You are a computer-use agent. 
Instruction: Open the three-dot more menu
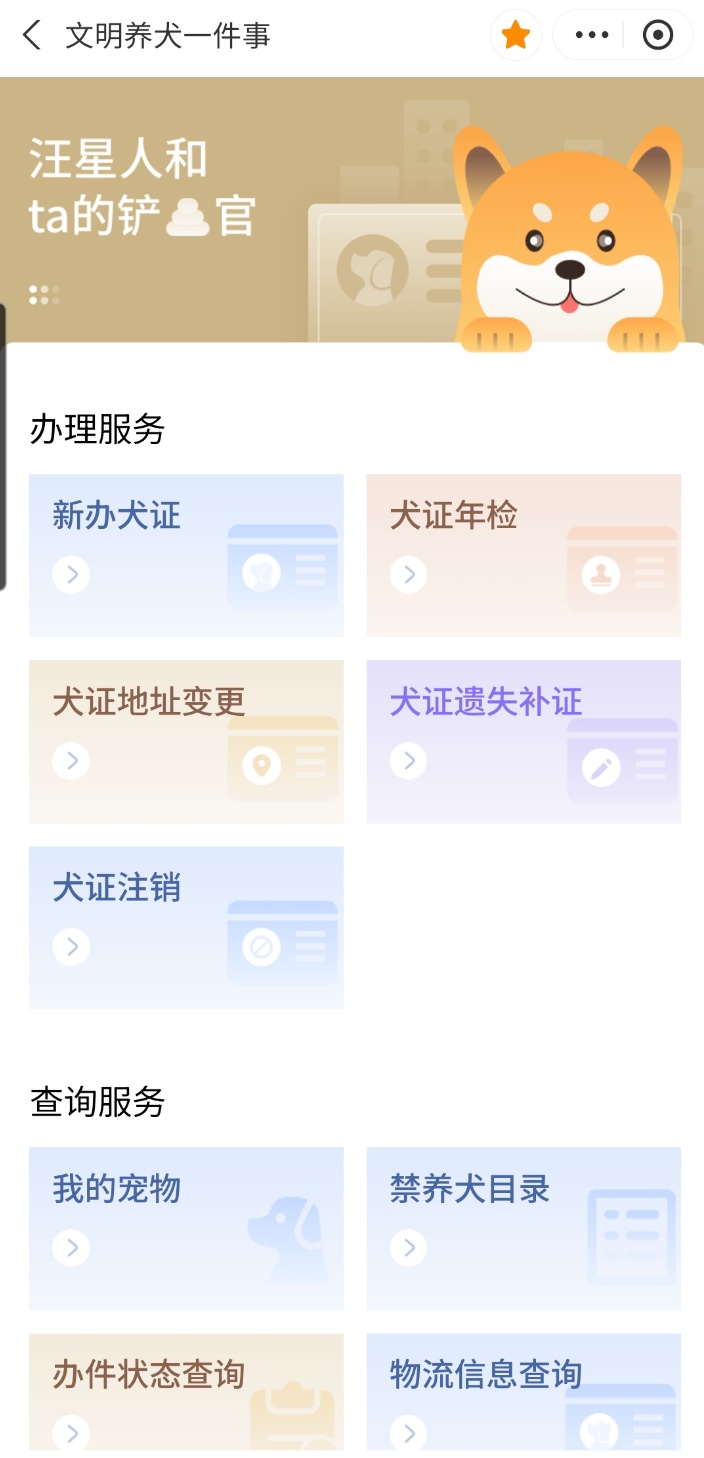tap(591, 36)
